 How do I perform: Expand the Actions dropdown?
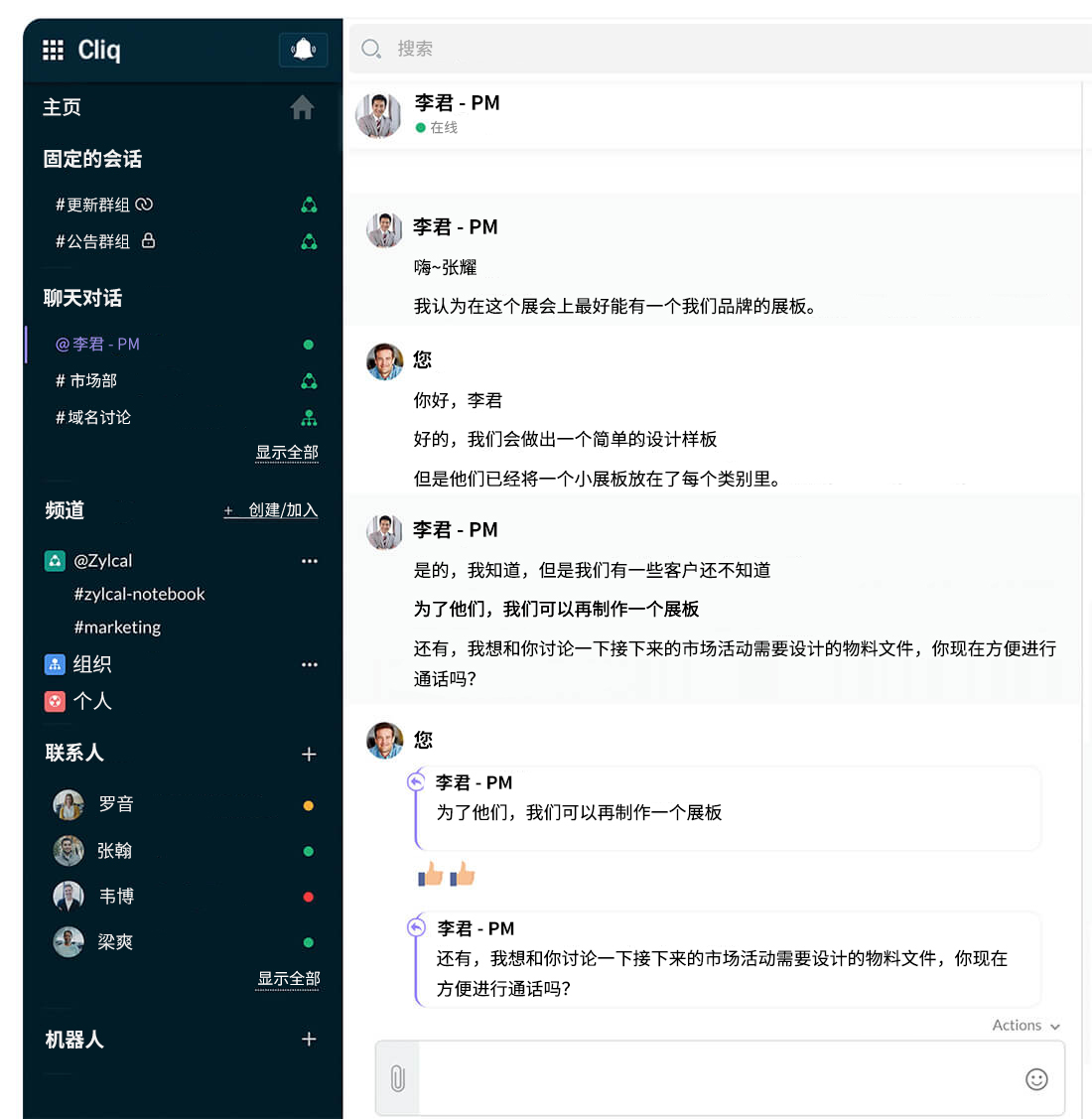tap(1025, 1026)
